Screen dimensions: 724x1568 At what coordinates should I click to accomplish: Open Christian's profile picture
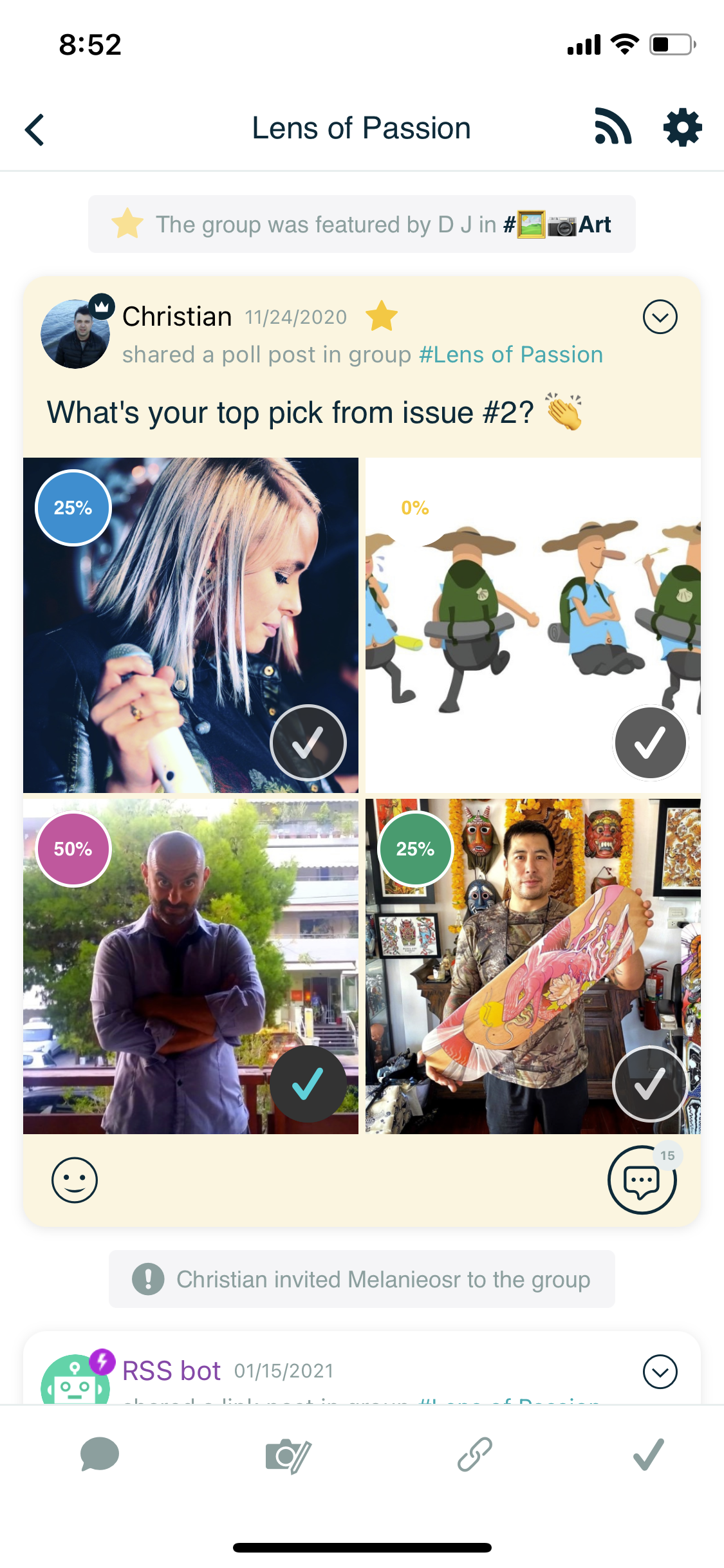click(75, 334)
